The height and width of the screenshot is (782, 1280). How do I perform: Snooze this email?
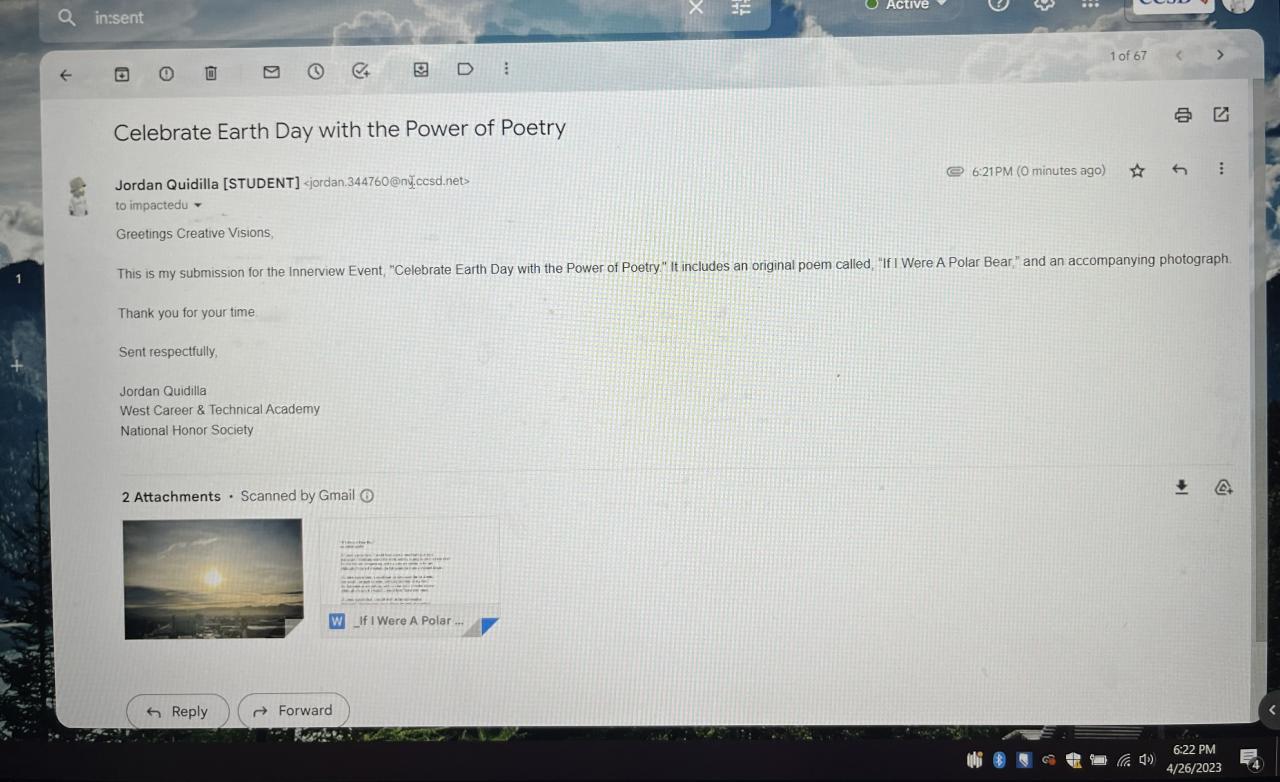coord(316,71)
